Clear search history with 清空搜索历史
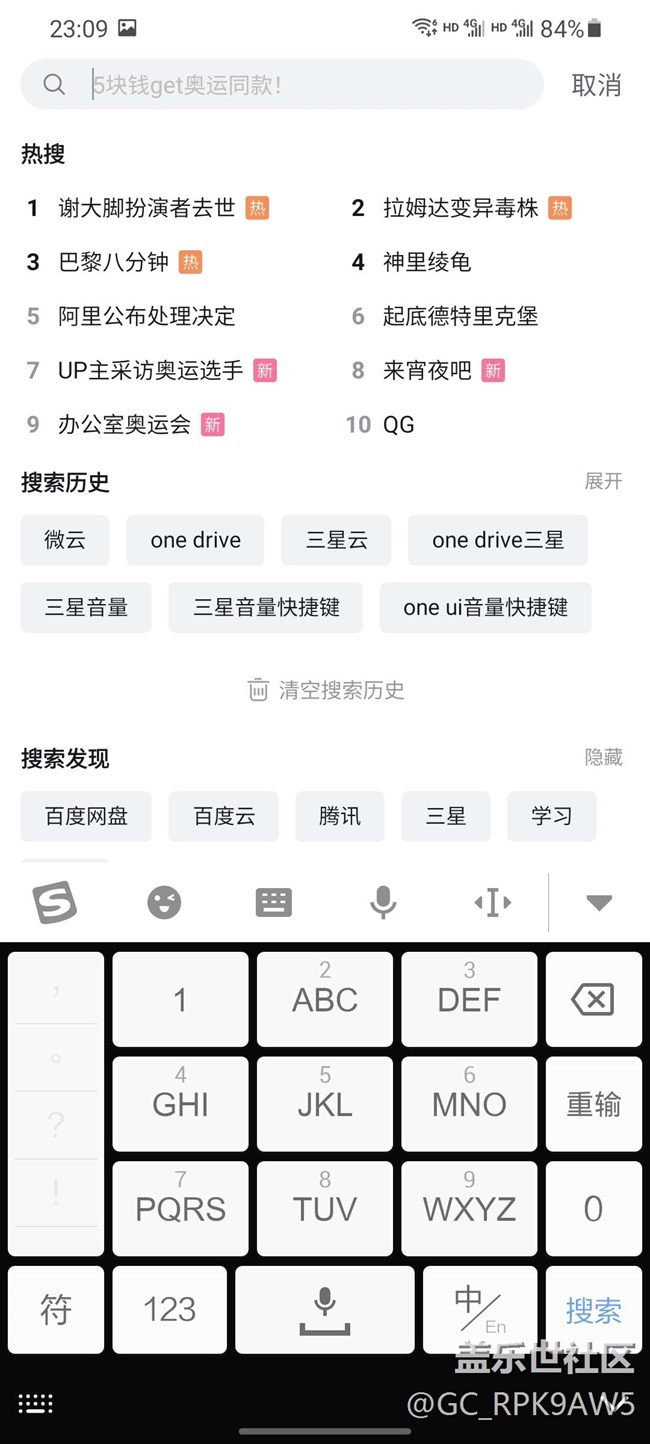650x1444 pixels. click(x=326, y=690)
